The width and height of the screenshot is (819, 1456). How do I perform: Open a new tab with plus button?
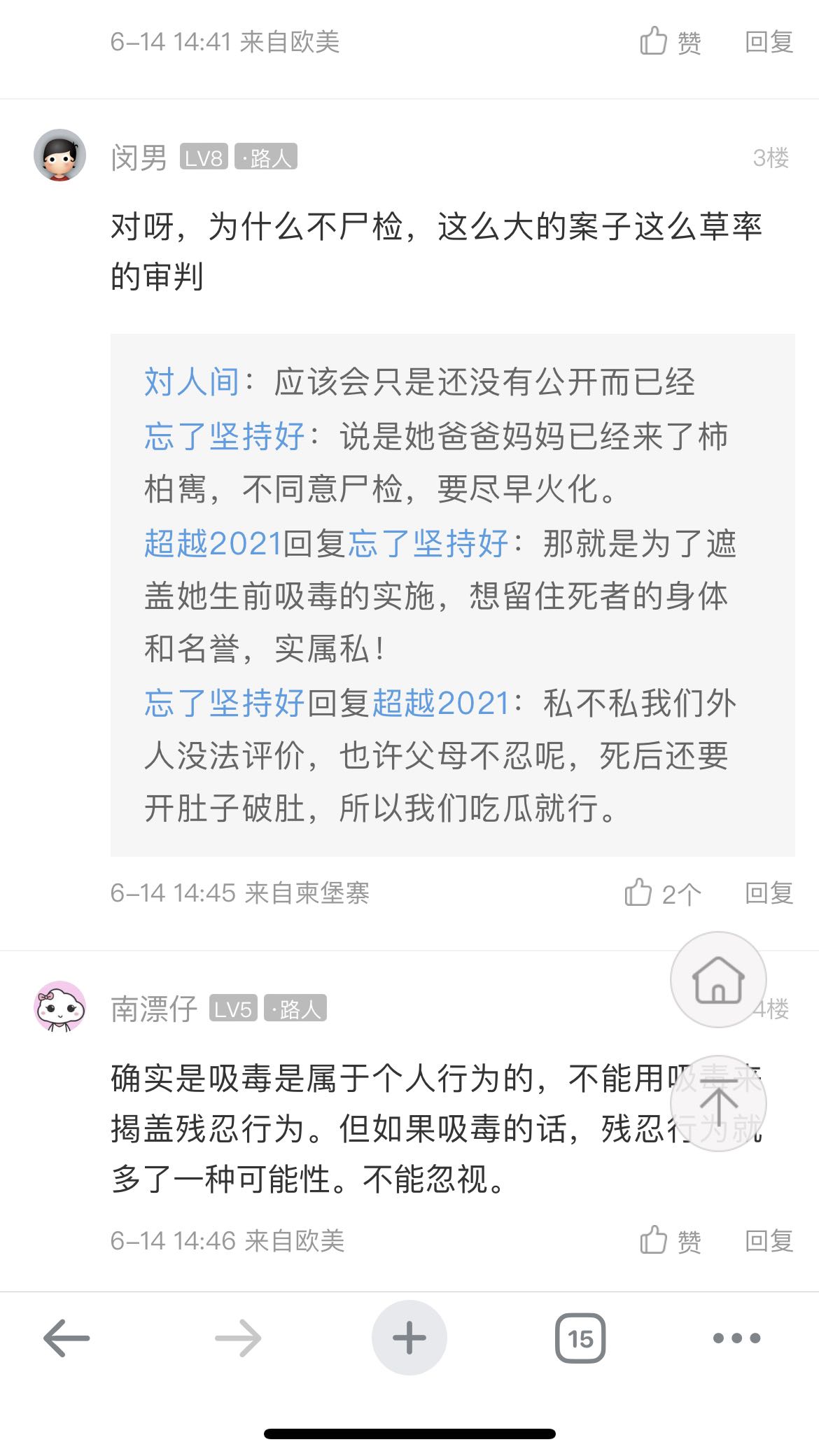pos(409,1338)
